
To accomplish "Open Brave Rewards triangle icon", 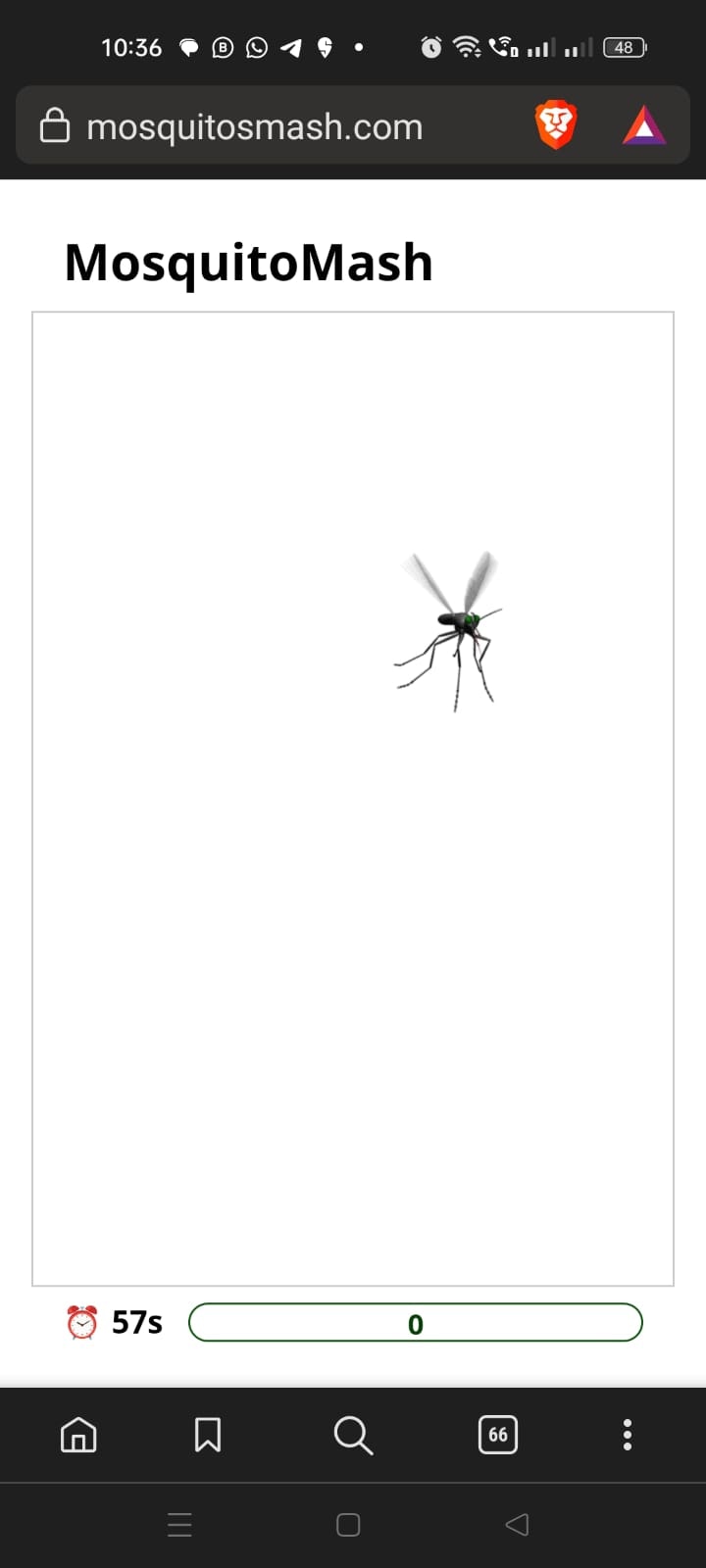I will (x=644, y=126).
